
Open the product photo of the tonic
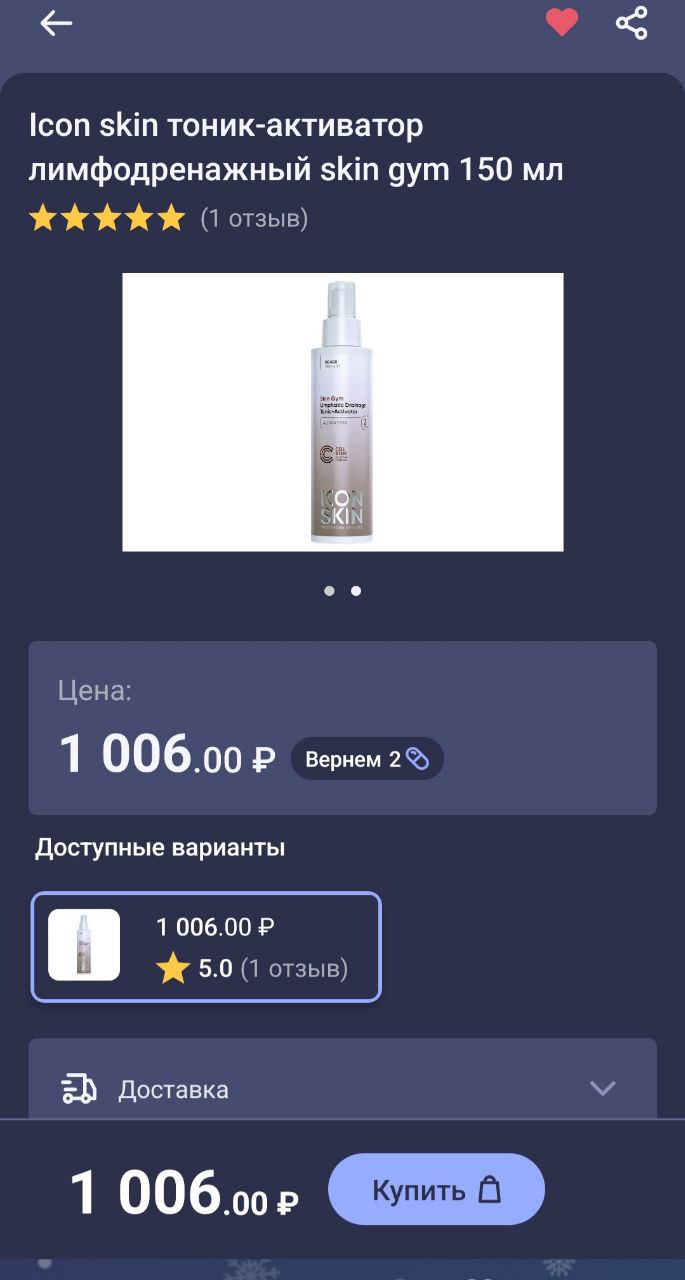(x=343, y=412)
